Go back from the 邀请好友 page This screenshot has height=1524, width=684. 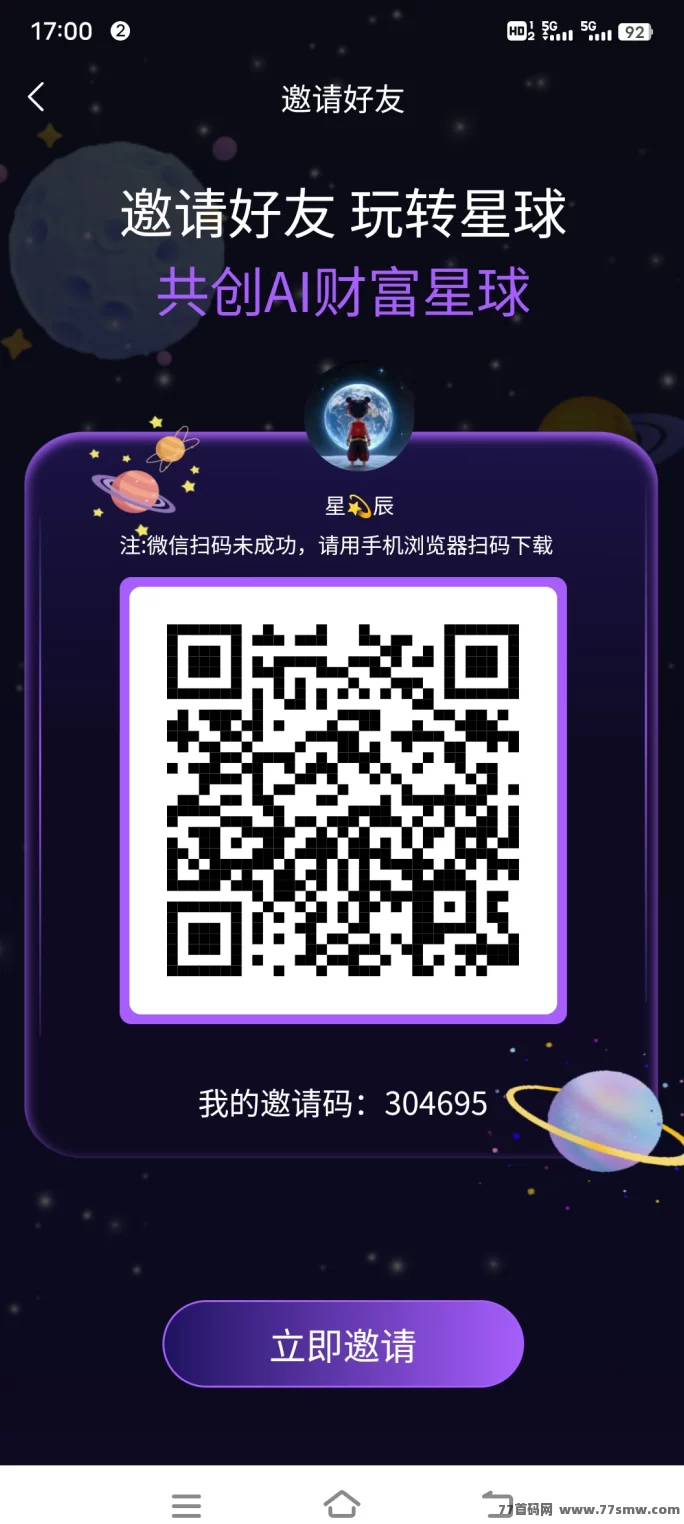[37, 97]
